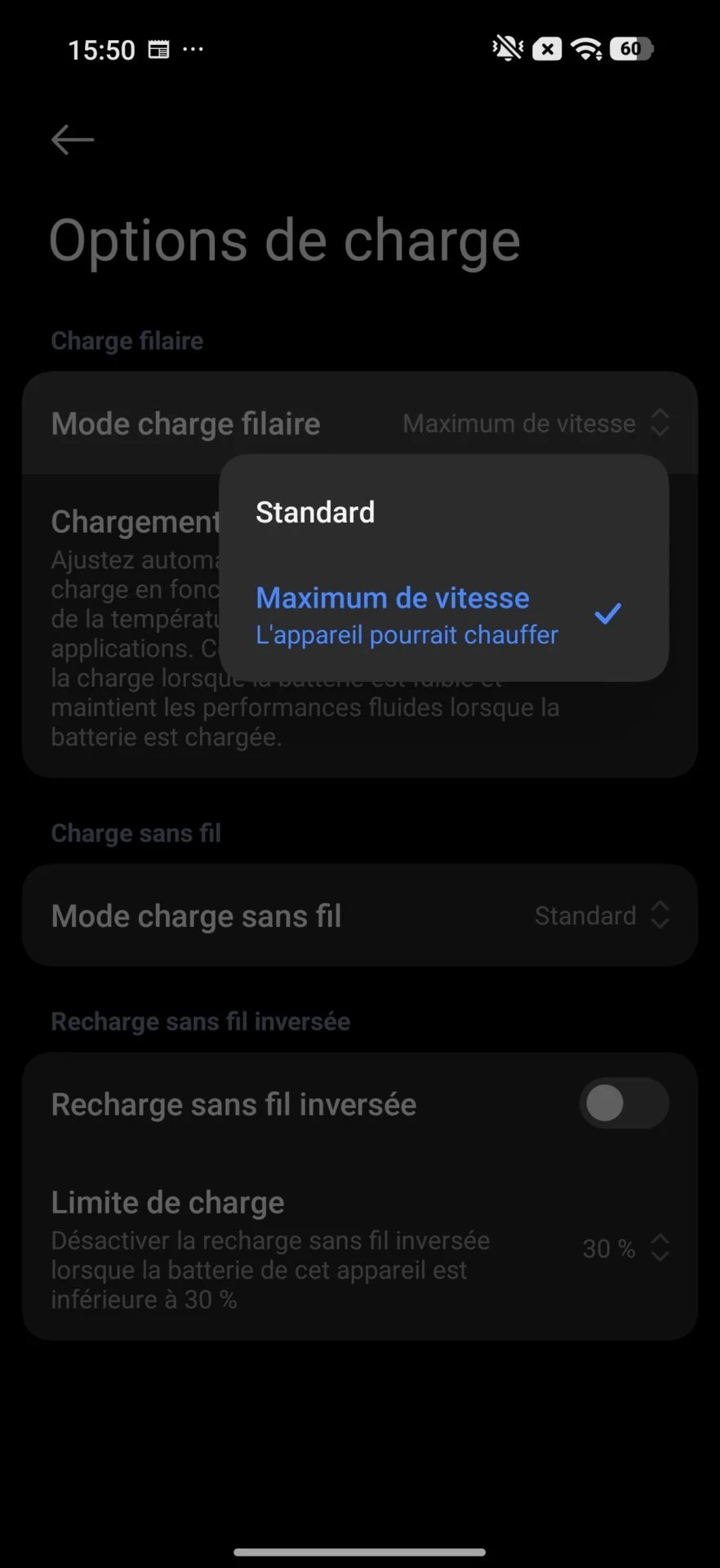Tap the no-SIM X icon in status bar
This screenshot has width=720, height=1568.
click(x=545, y=49)
